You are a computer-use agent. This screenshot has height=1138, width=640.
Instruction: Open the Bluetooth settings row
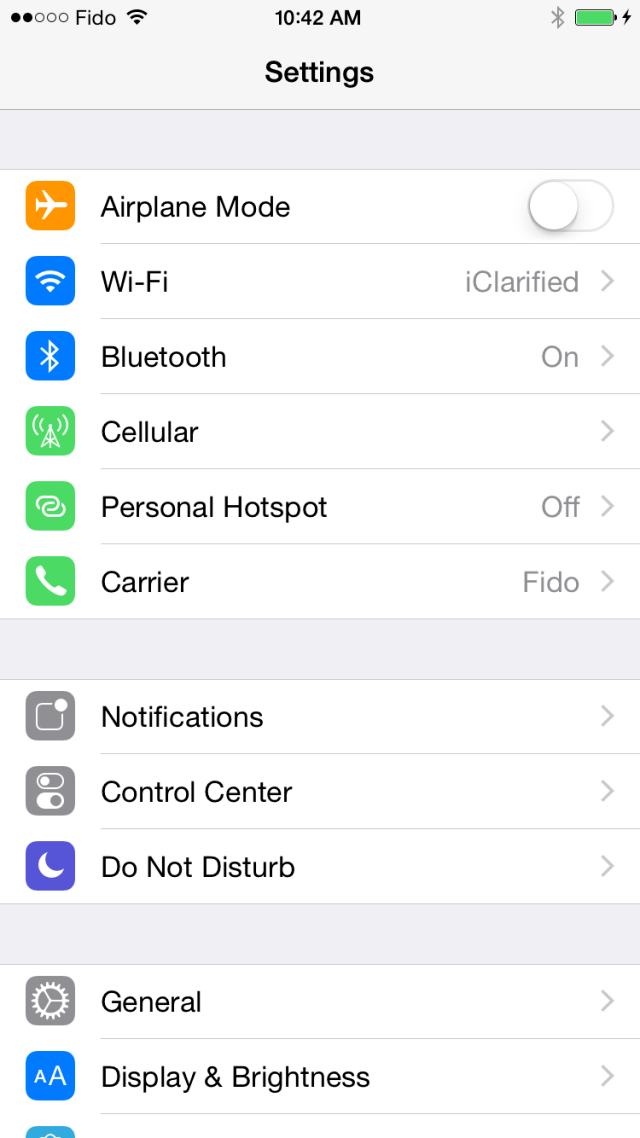click(x=320, y=357)
